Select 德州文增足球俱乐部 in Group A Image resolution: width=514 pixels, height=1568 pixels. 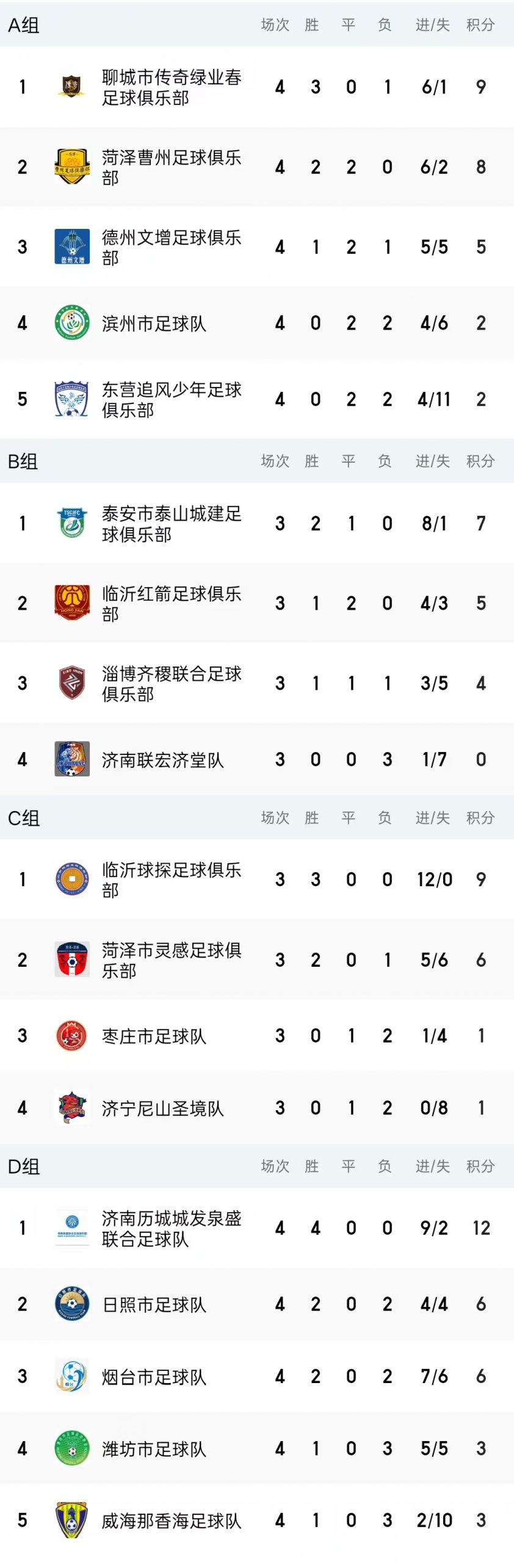tap(171, 247)
